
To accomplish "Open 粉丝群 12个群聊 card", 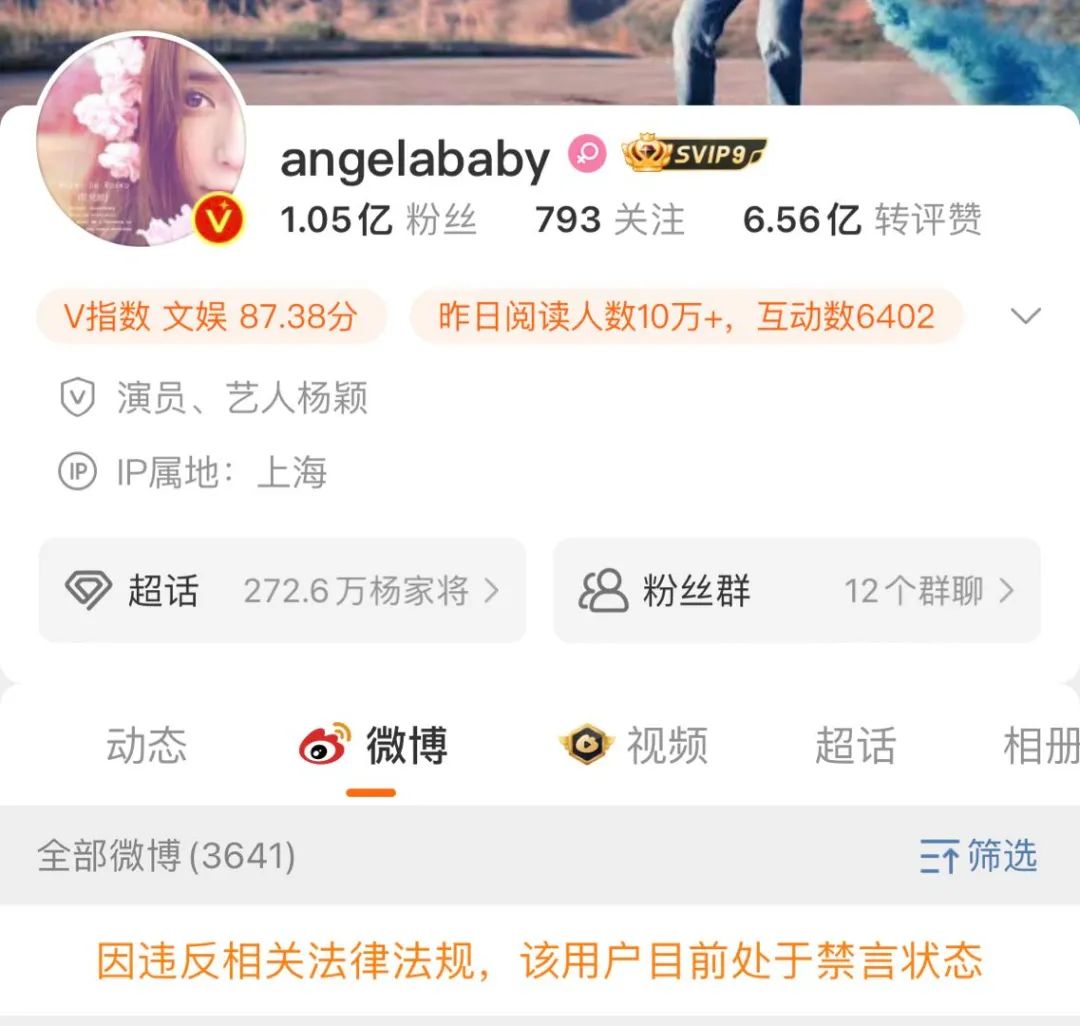I will click(797, 591).
